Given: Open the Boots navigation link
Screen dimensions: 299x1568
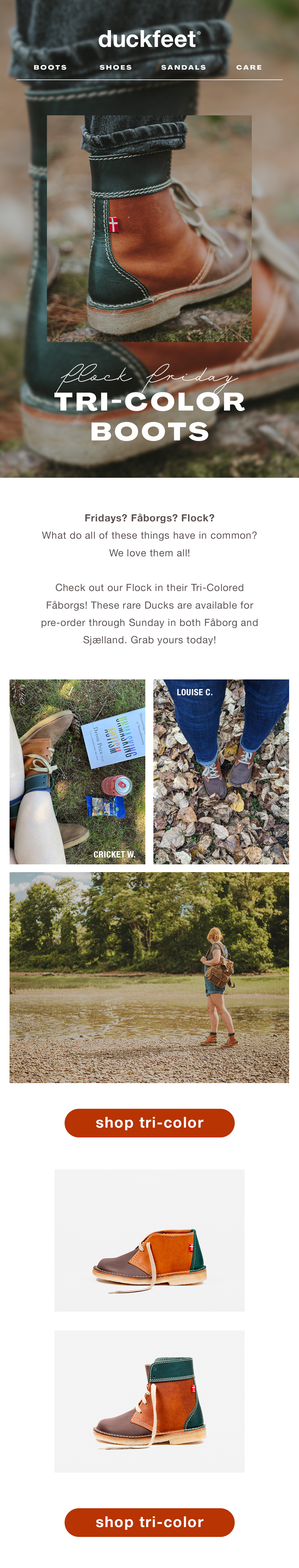Looking at the screenshot, I should point(50,68).
